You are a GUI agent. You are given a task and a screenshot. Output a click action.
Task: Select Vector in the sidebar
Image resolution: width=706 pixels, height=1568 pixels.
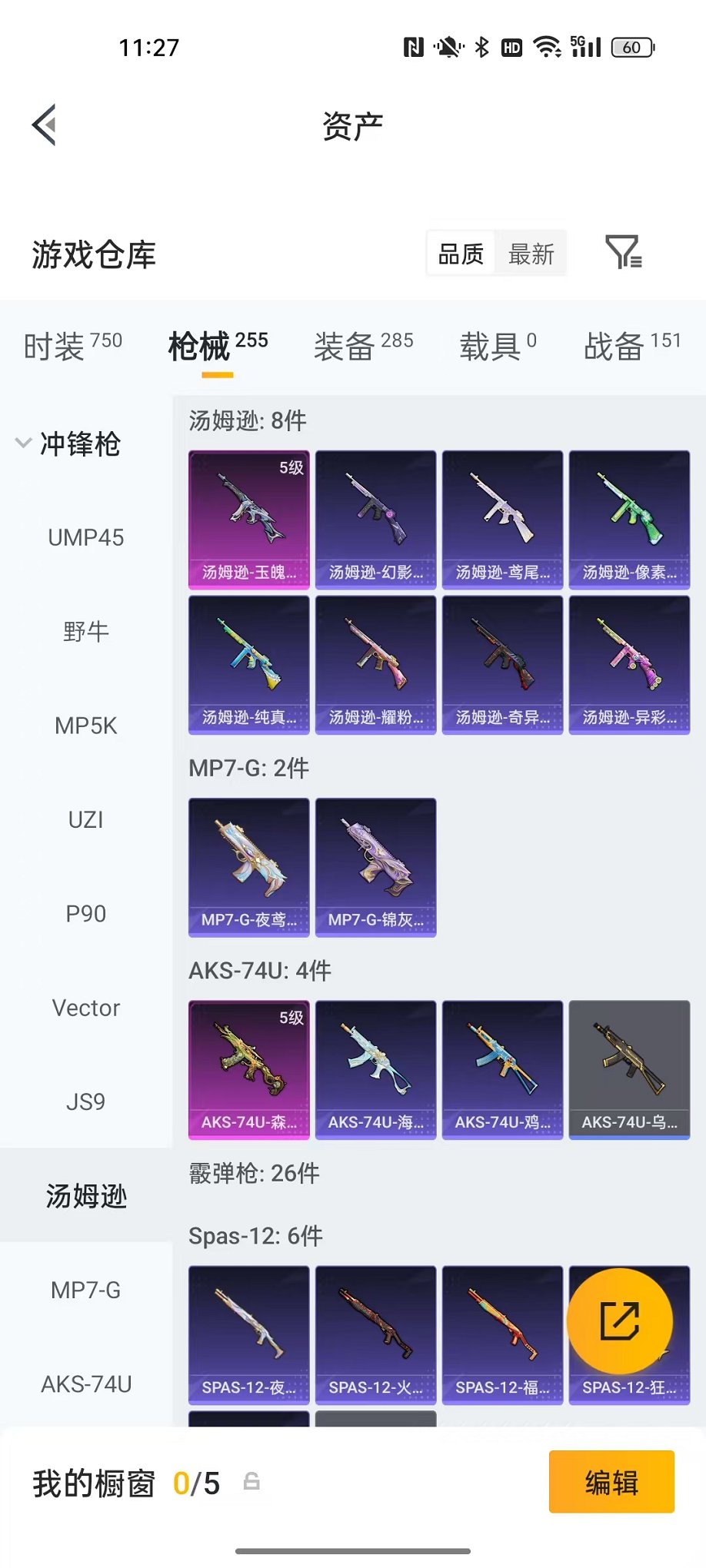(x=86, y=1008)
